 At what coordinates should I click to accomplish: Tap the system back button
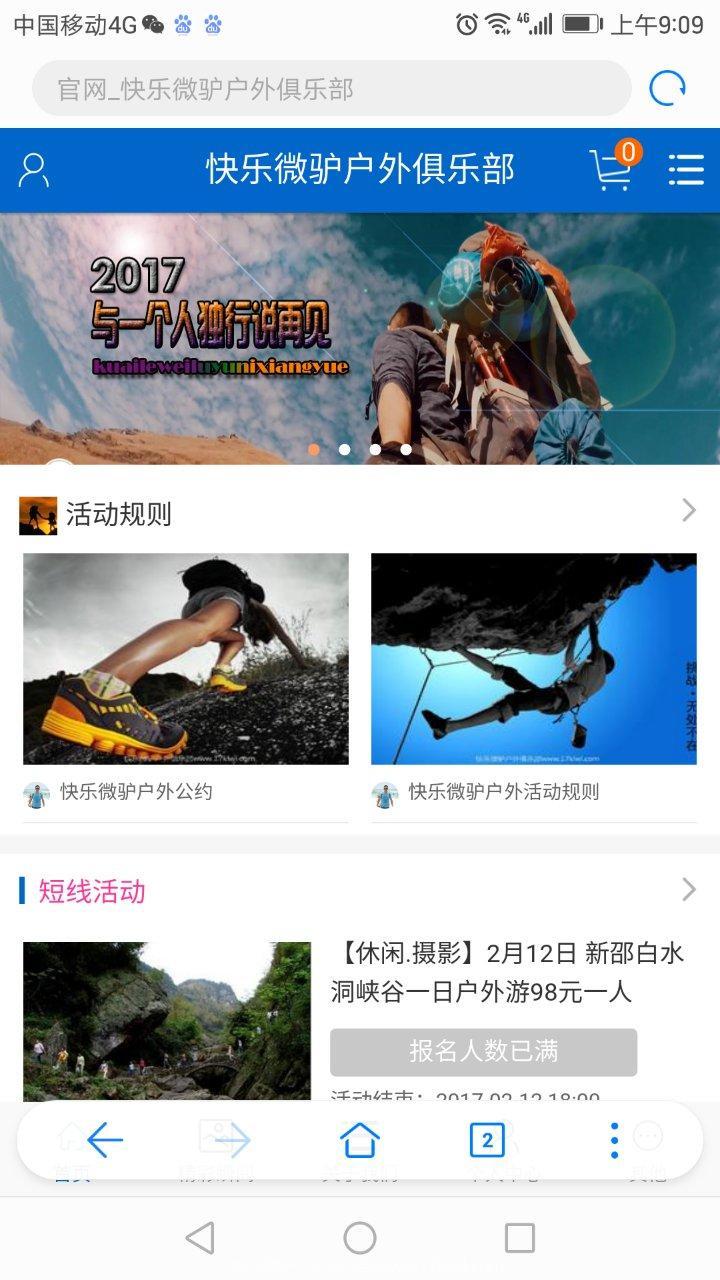[x=200, y=1238]
